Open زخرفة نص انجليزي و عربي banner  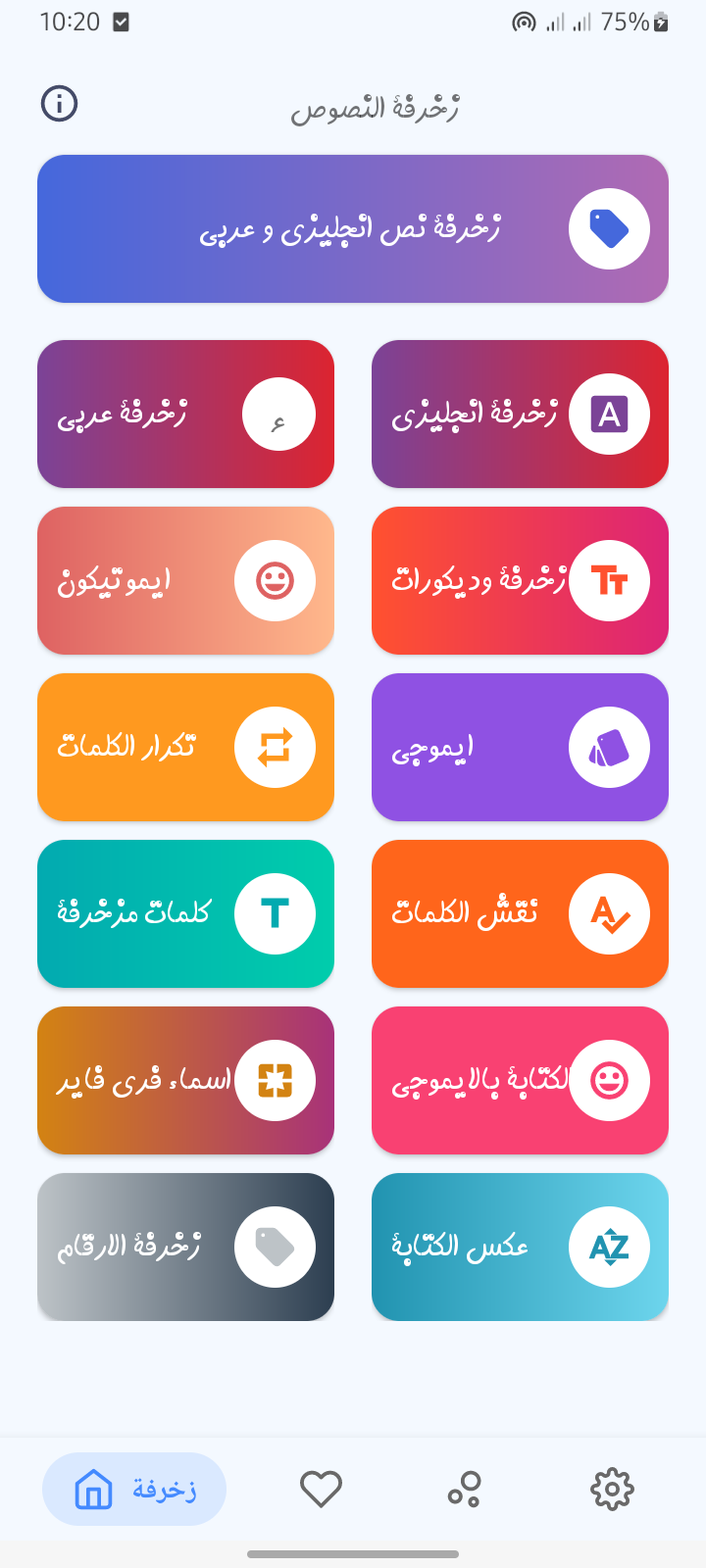(353, 228)
